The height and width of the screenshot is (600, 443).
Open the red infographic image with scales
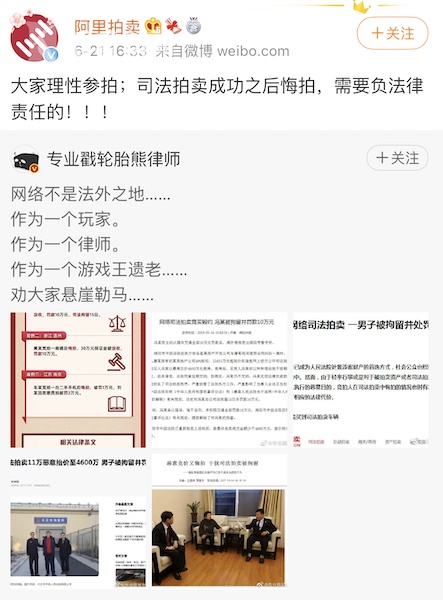[x=78, y=380]
